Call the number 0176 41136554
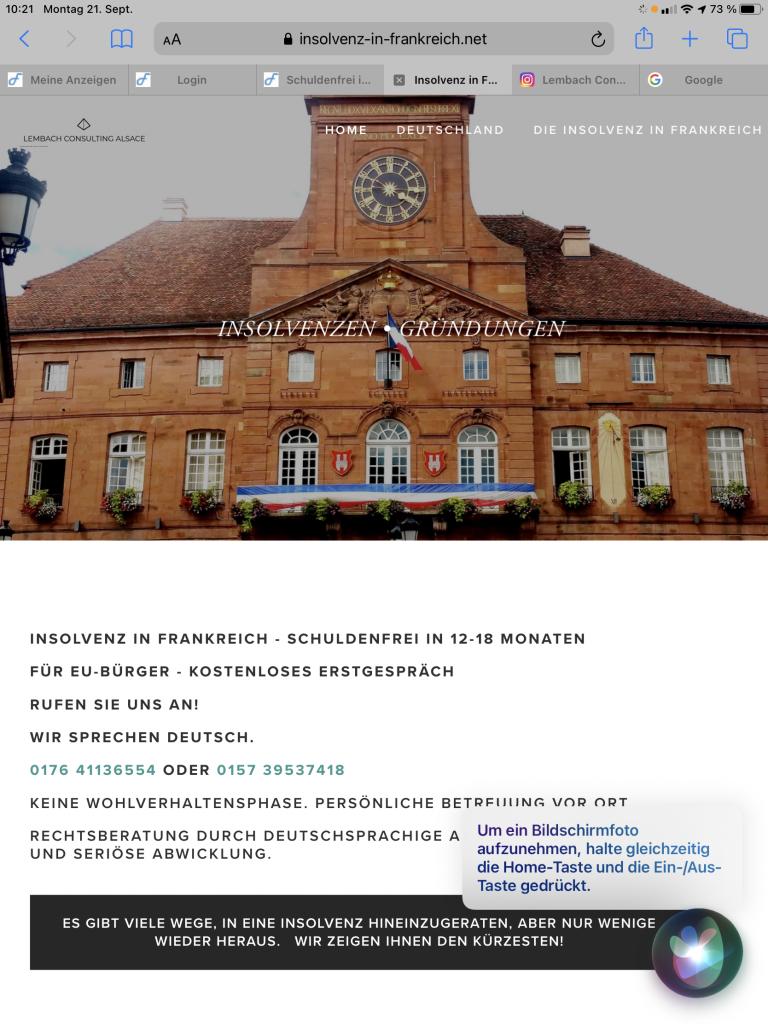This screenshot has height=1024, width=768. pos(93,770)
